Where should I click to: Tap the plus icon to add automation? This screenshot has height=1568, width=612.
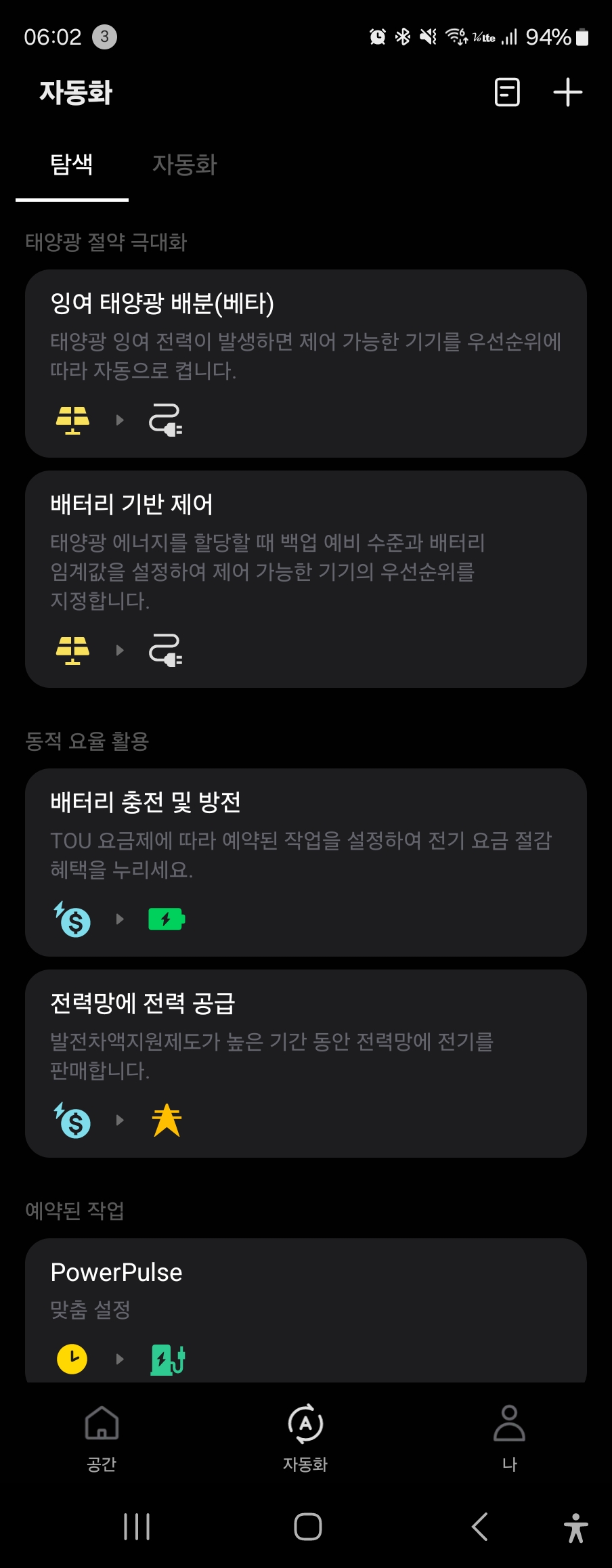point(567,93)
